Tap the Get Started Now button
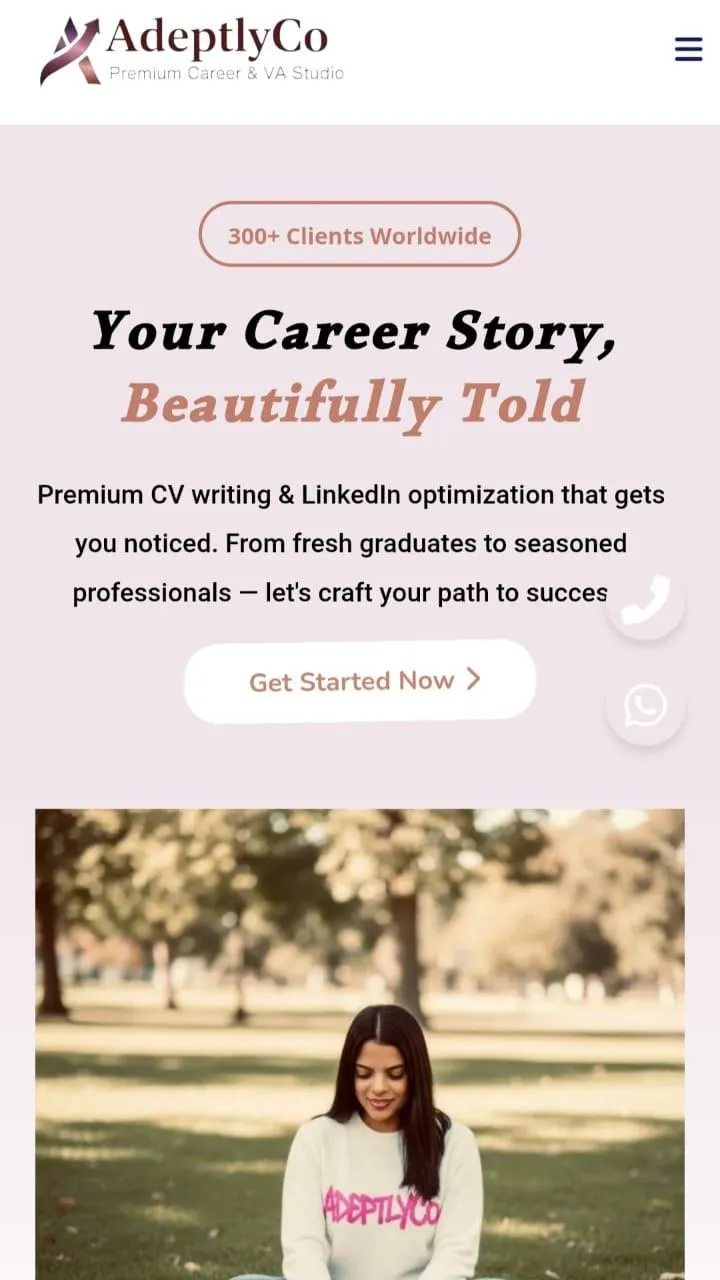The image size is (720, 1280). (360, 681)
